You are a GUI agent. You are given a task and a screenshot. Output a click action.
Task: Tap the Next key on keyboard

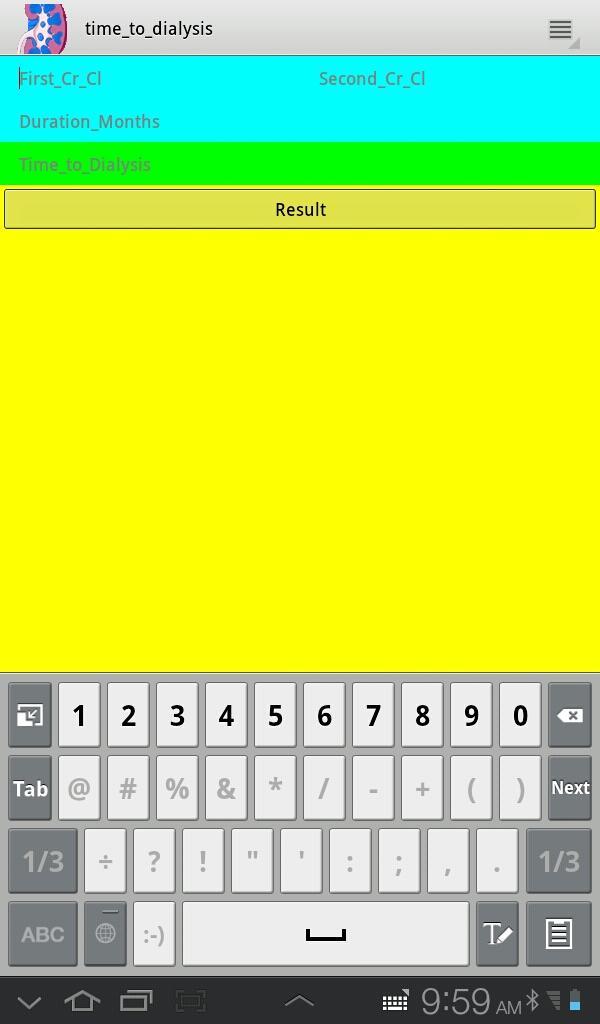[569, 788]
